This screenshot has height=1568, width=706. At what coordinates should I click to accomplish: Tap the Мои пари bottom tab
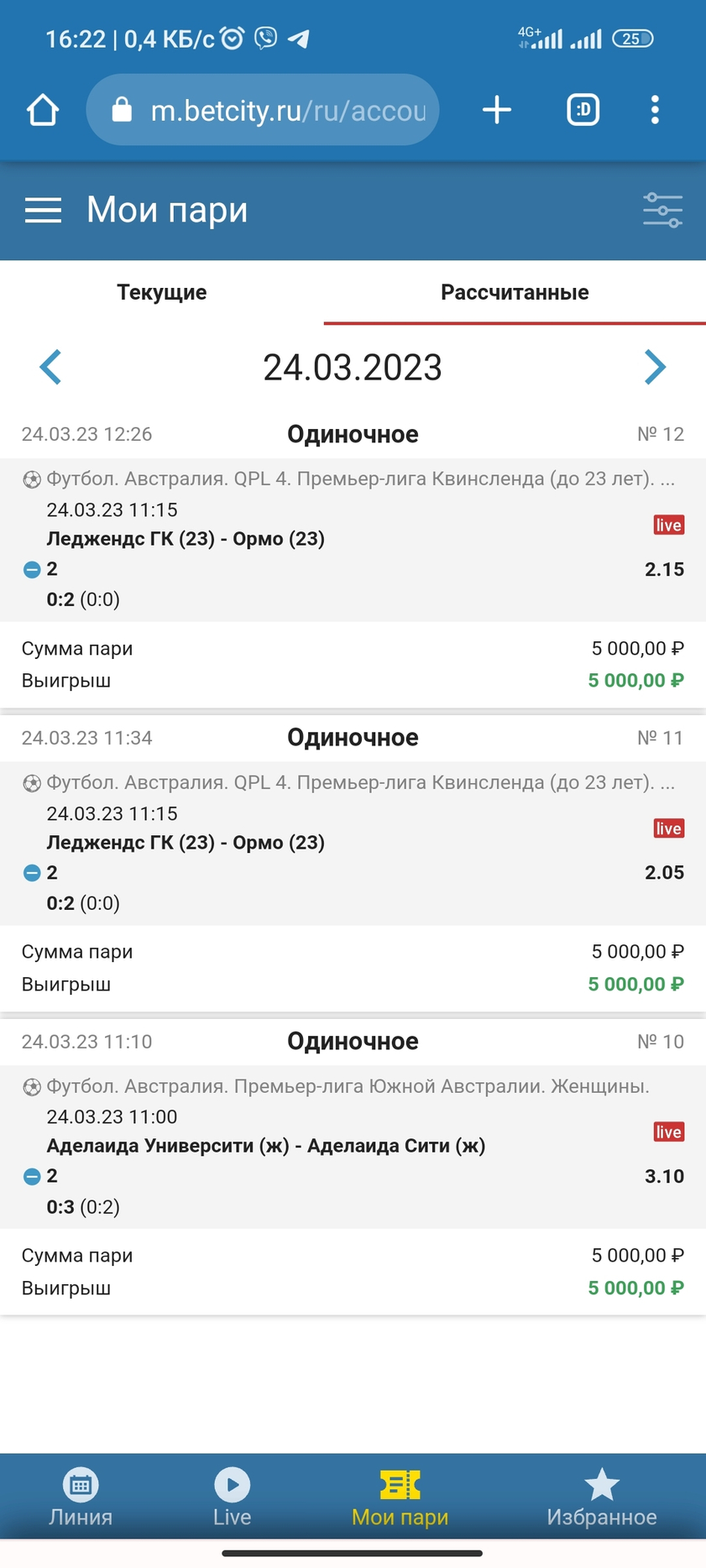pos(400,1497)
